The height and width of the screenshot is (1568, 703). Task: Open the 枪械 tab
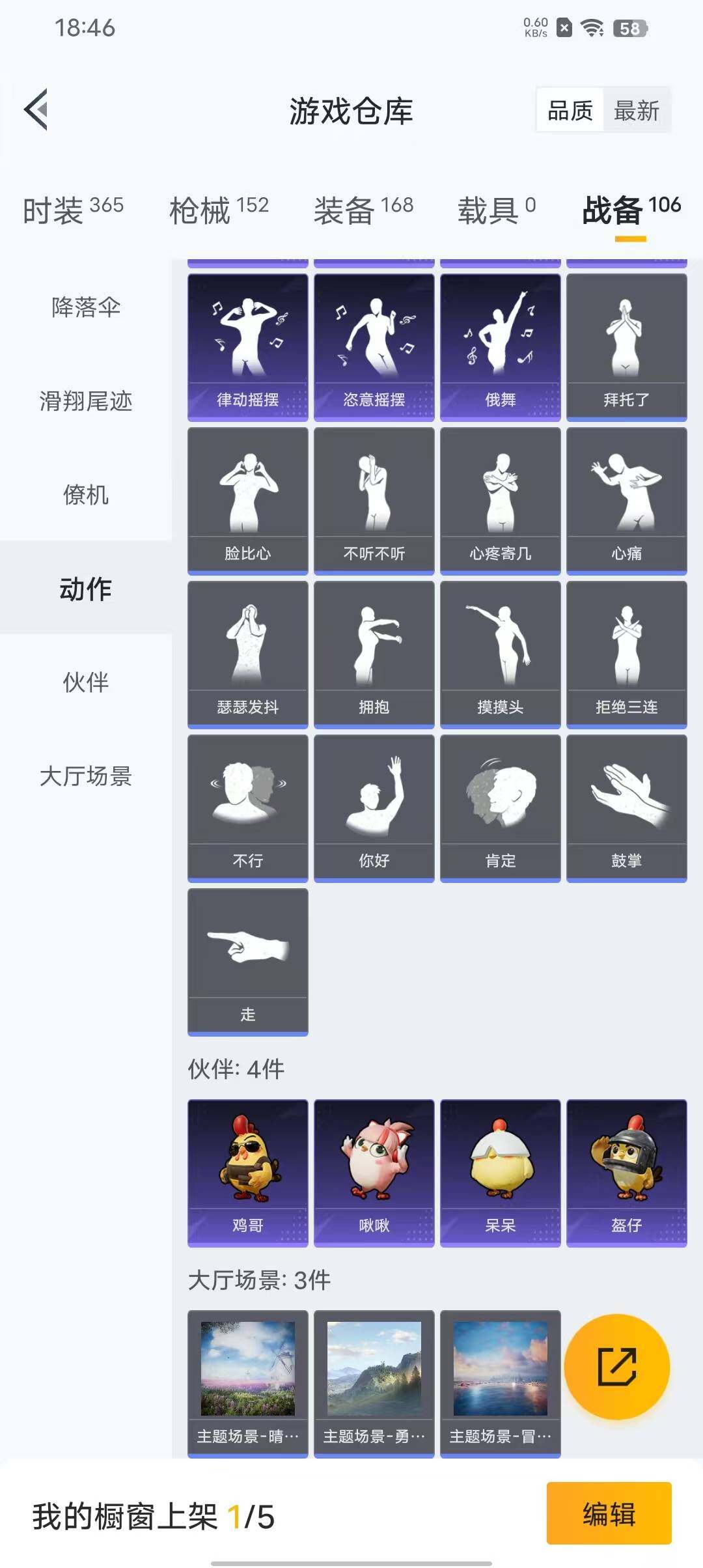(219, 210)
